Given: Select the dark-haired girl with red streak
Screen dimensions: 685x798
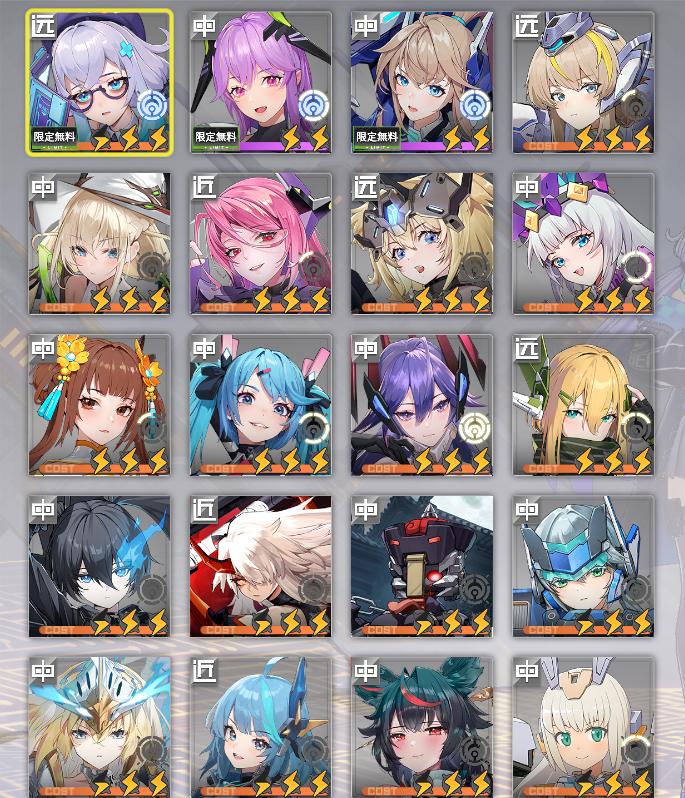Looking at the screenshot, I should (422, 727).
